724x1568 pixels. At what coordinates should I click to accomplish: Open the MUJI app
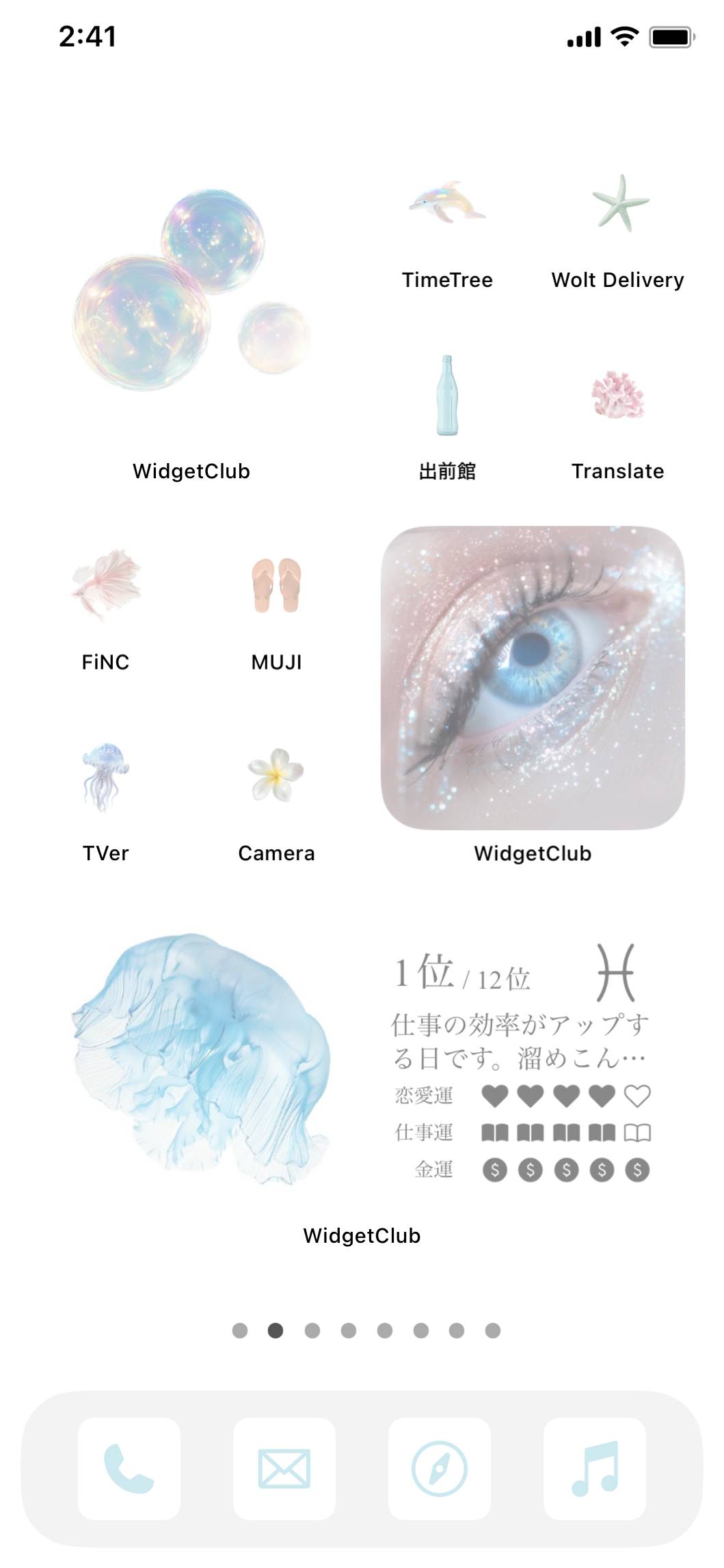click(x=276, y=586)
